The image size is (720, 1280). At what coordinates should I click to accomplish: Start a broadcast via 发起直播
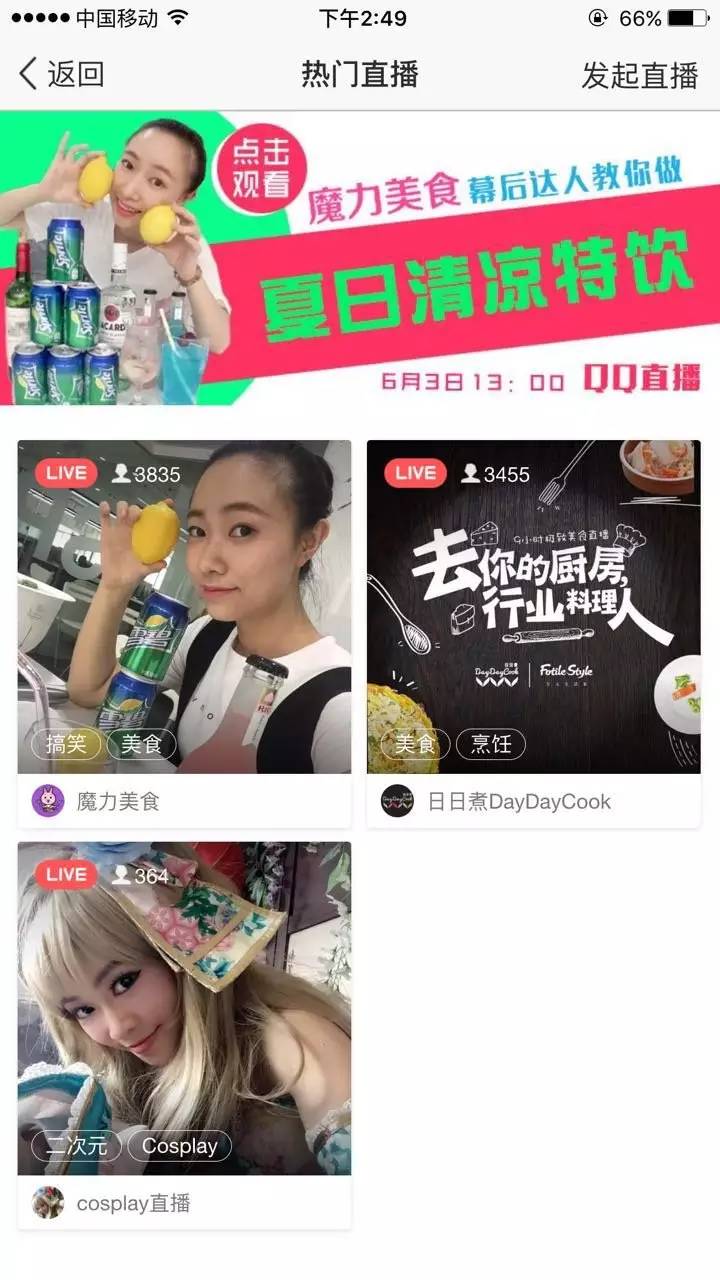(x=639, y=75)
